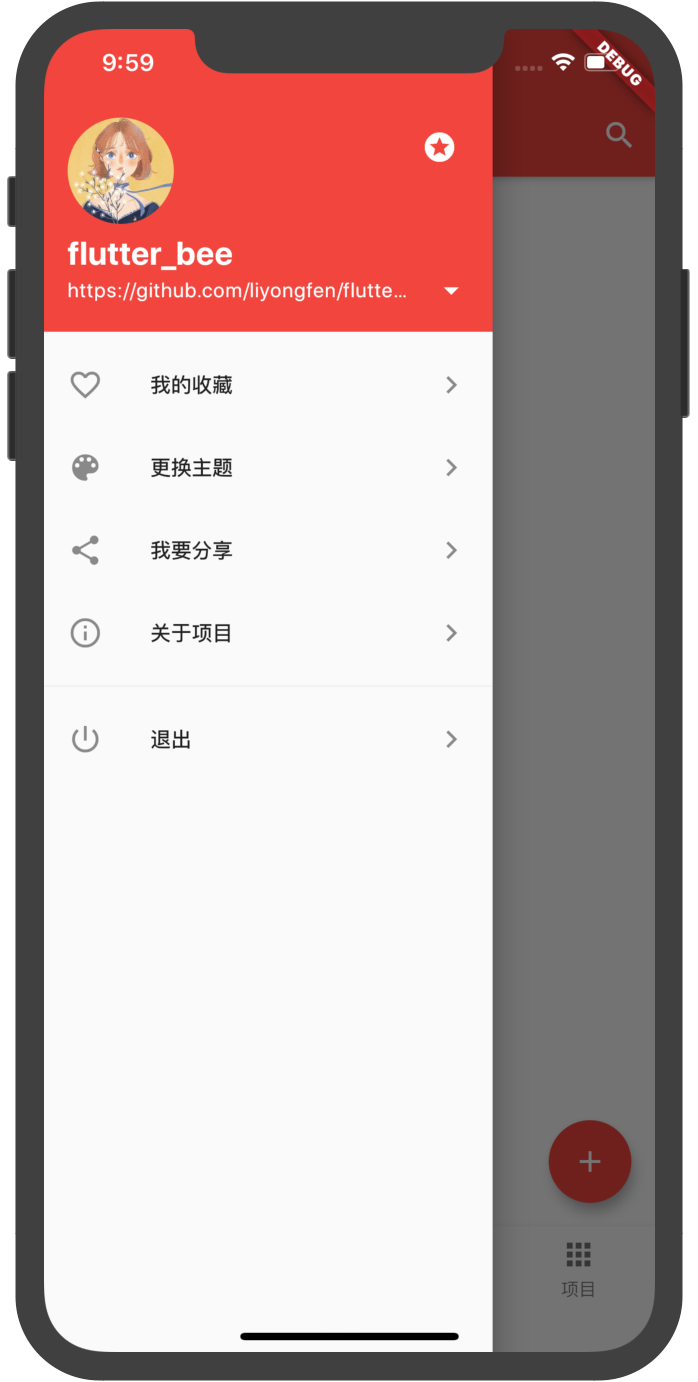Viewport: 698px width, 1382px height.
Task: Open the flutter_bee profile avatar
Action: pyautogui.click(x=121, y=171)
